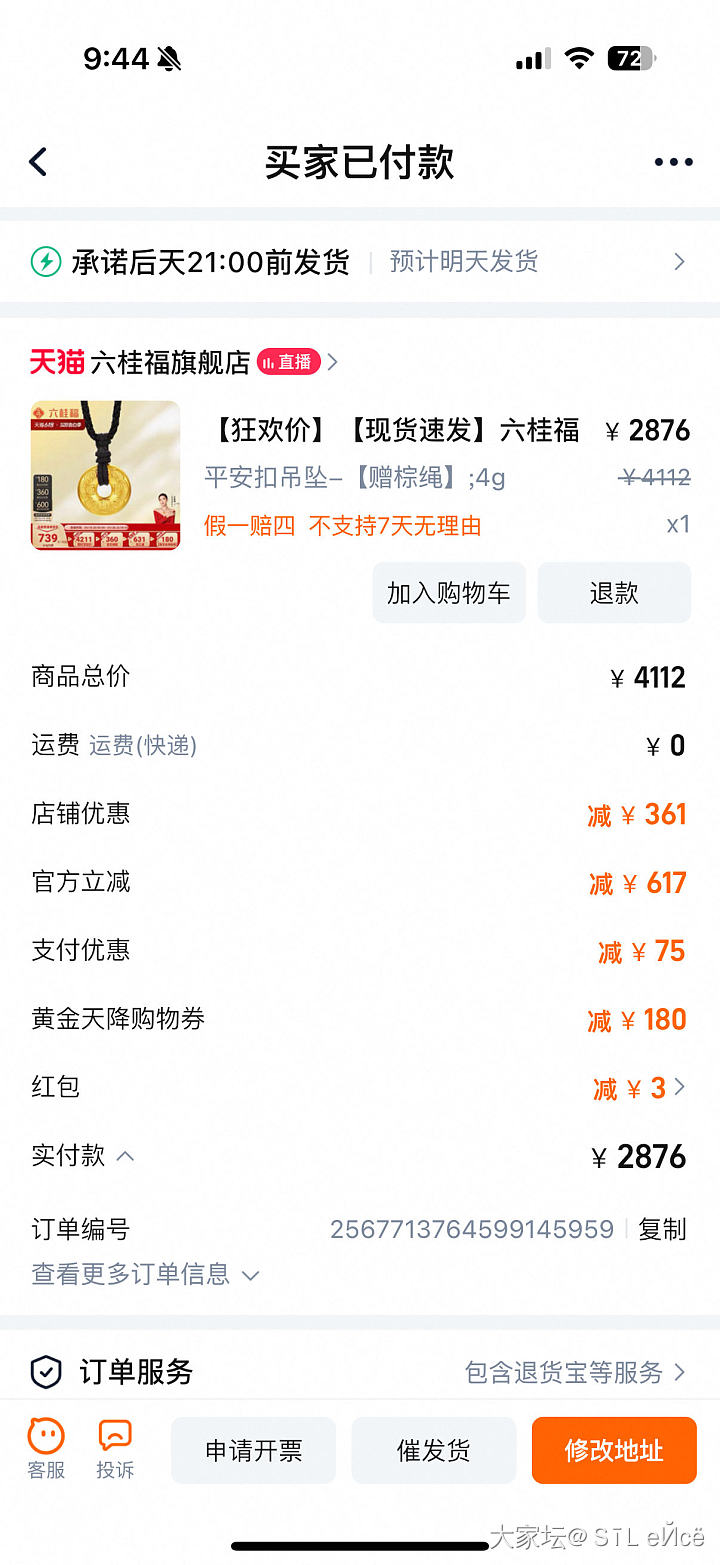Tap 申请开票 to request an invoice

pos(254,1450)
